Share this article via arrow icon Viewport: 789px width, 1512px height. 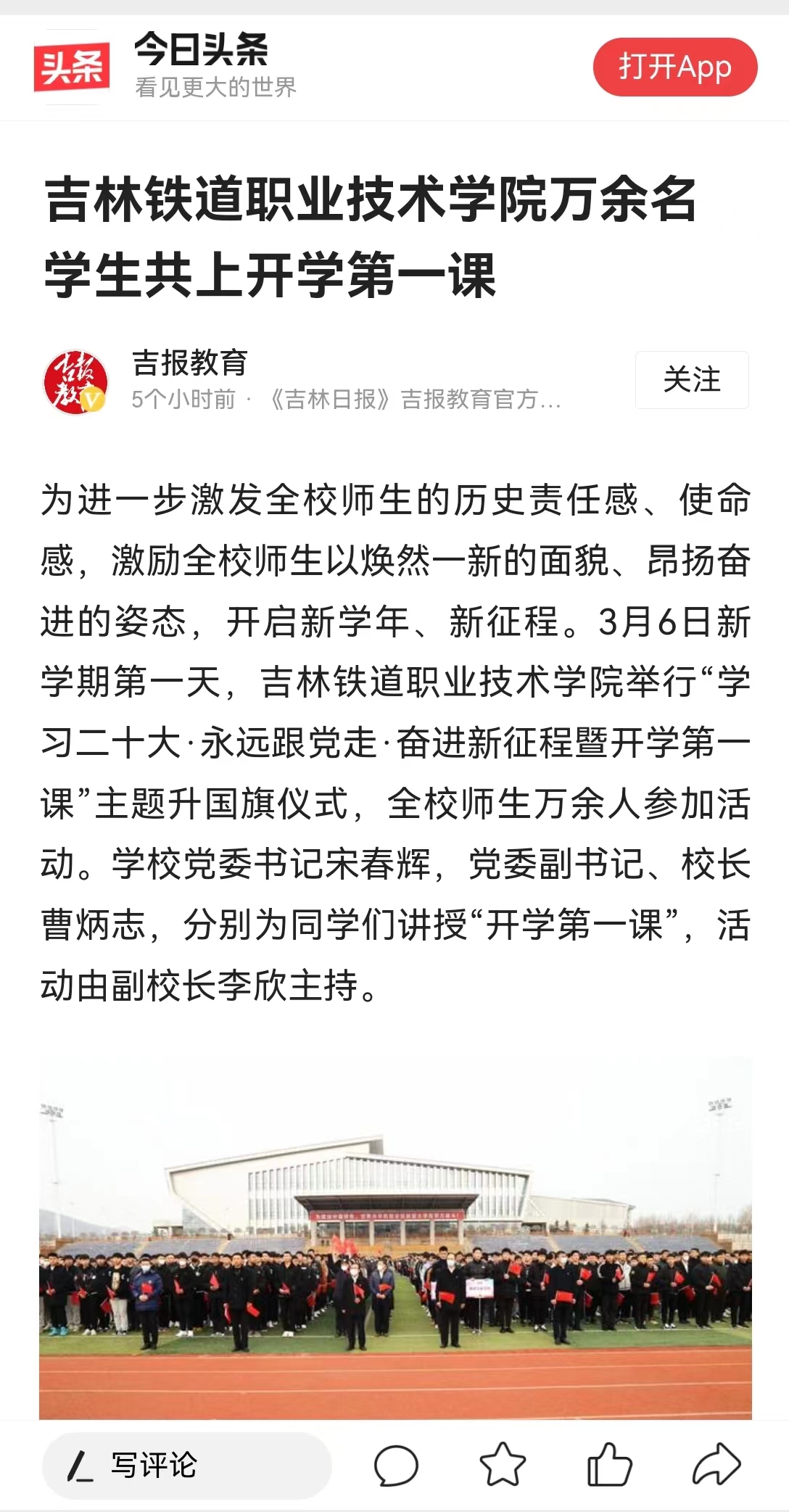point(716,1465)
